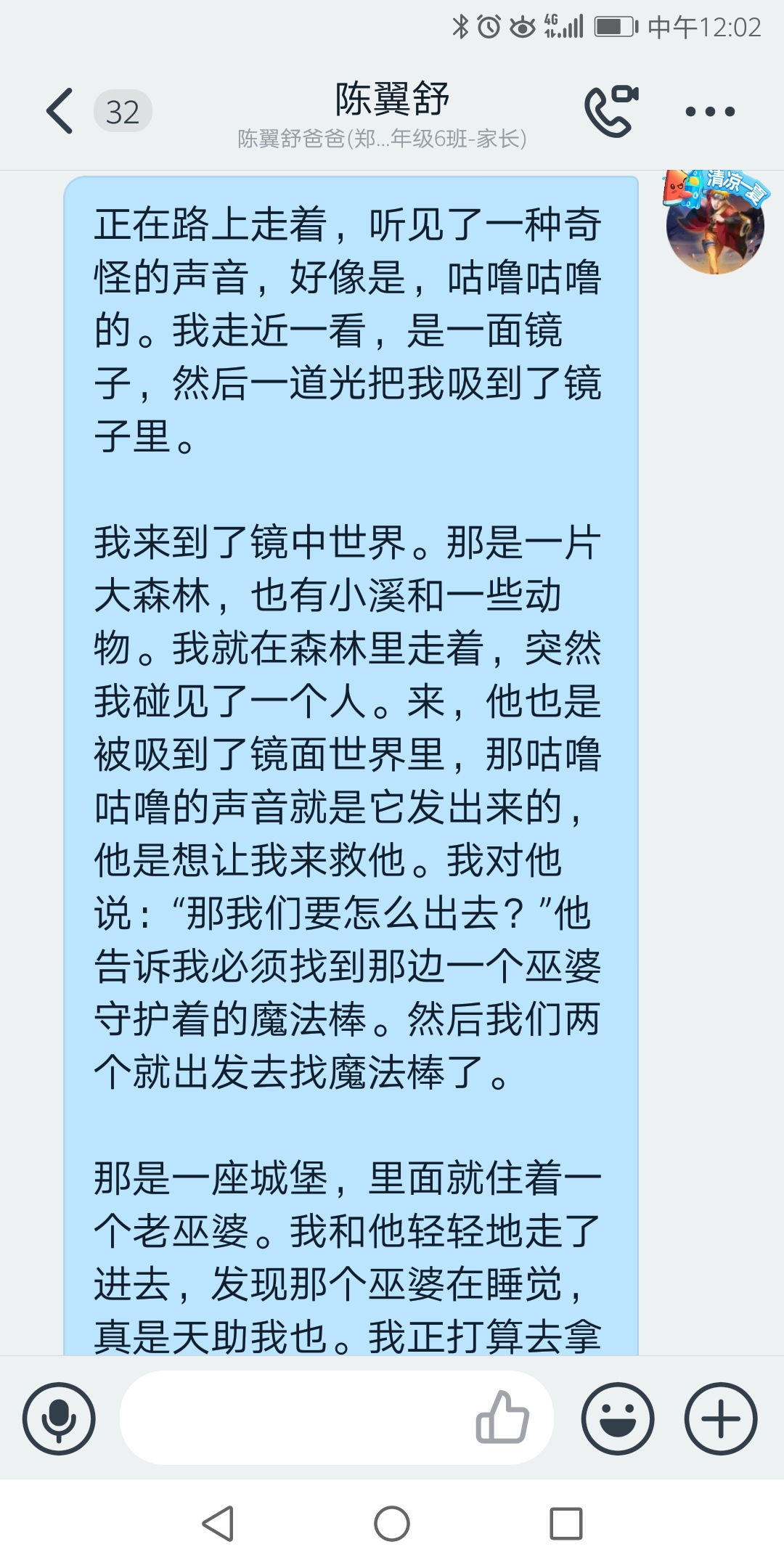
Task: Start a voice or video call
Action: [x=611, y=111]
